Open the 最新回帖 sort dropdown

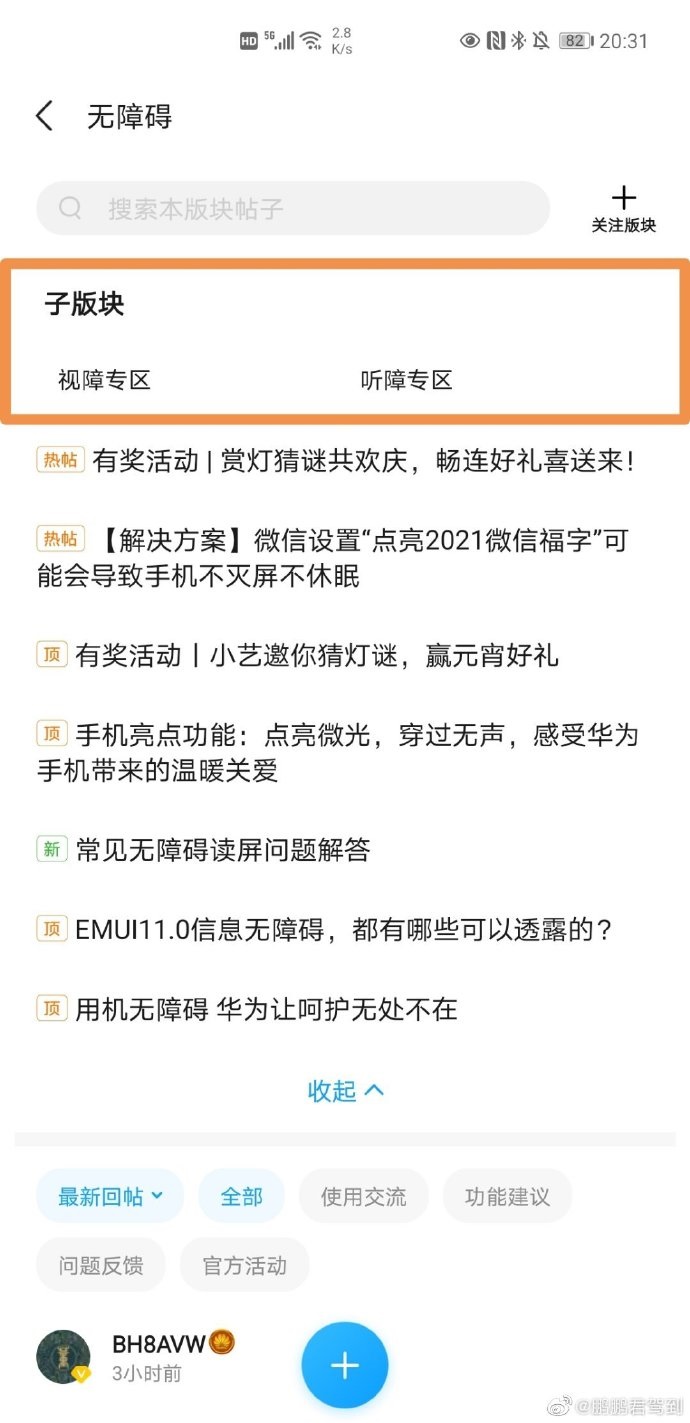110,1196
